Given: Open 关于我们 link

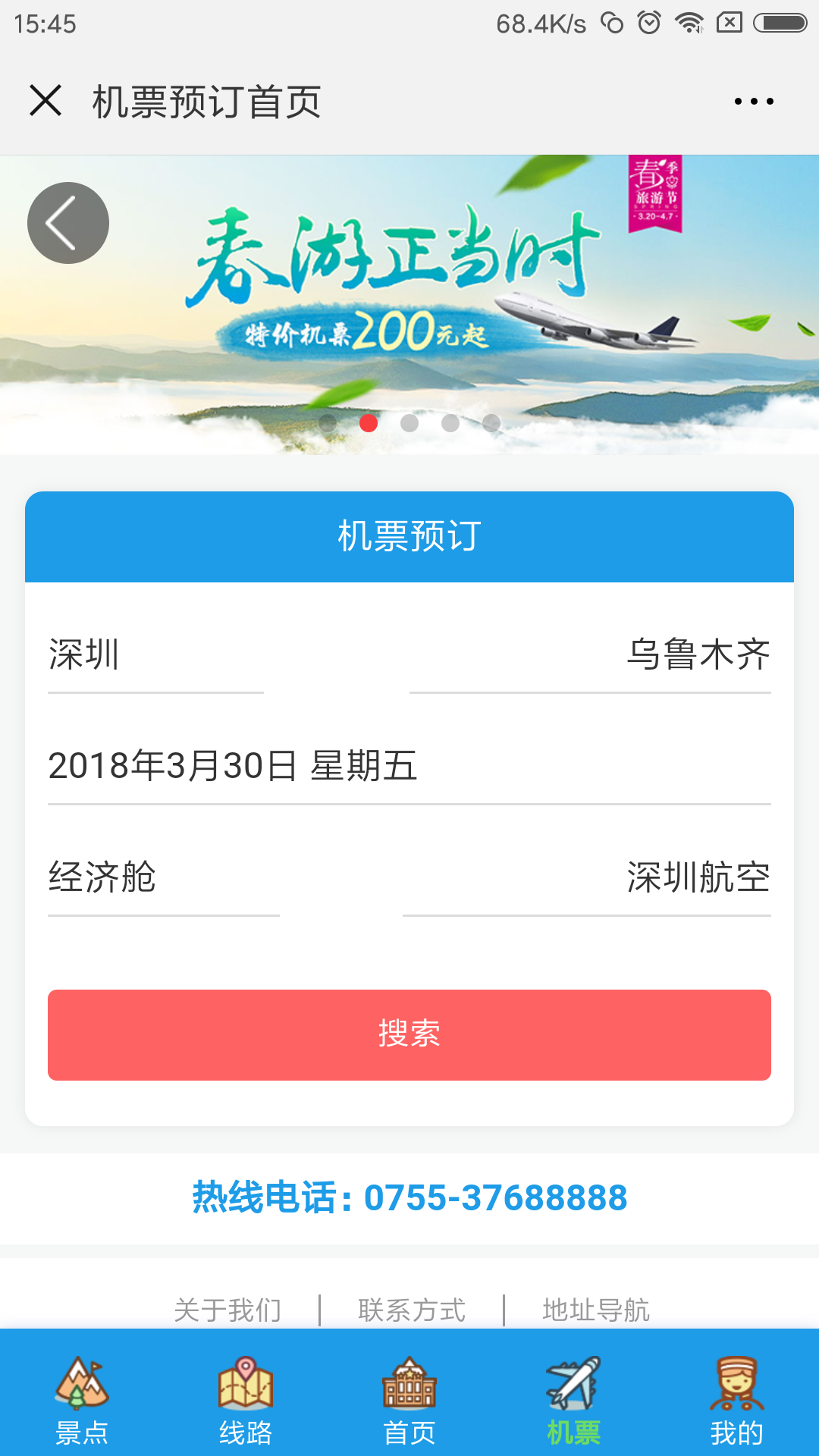Looking at the screenshot, I should (x=227, y=1310).
